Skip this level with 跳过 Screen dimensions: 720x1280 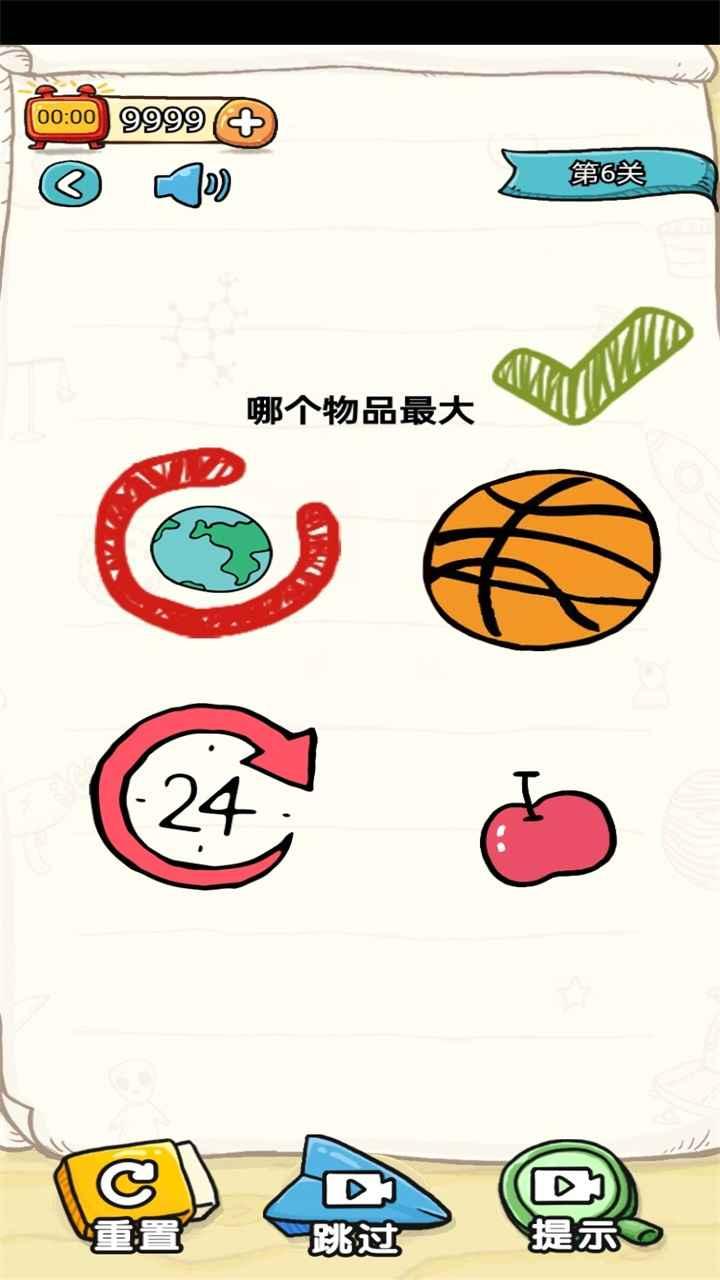(x=355, y=1200)
